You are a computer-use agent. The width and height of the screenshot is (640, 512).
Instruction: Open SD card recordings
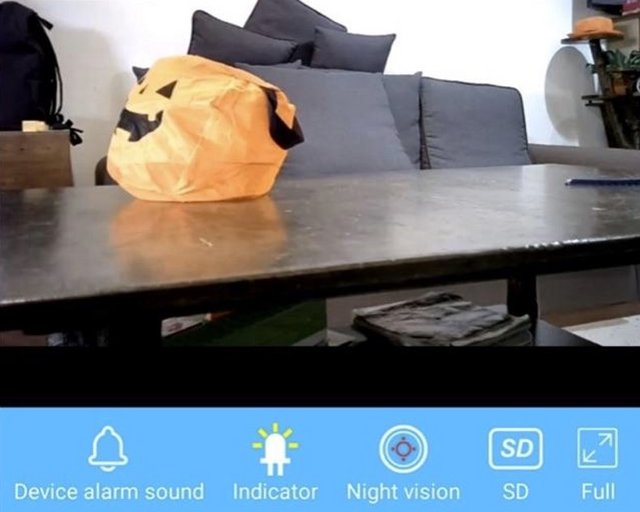click(515, 449)
